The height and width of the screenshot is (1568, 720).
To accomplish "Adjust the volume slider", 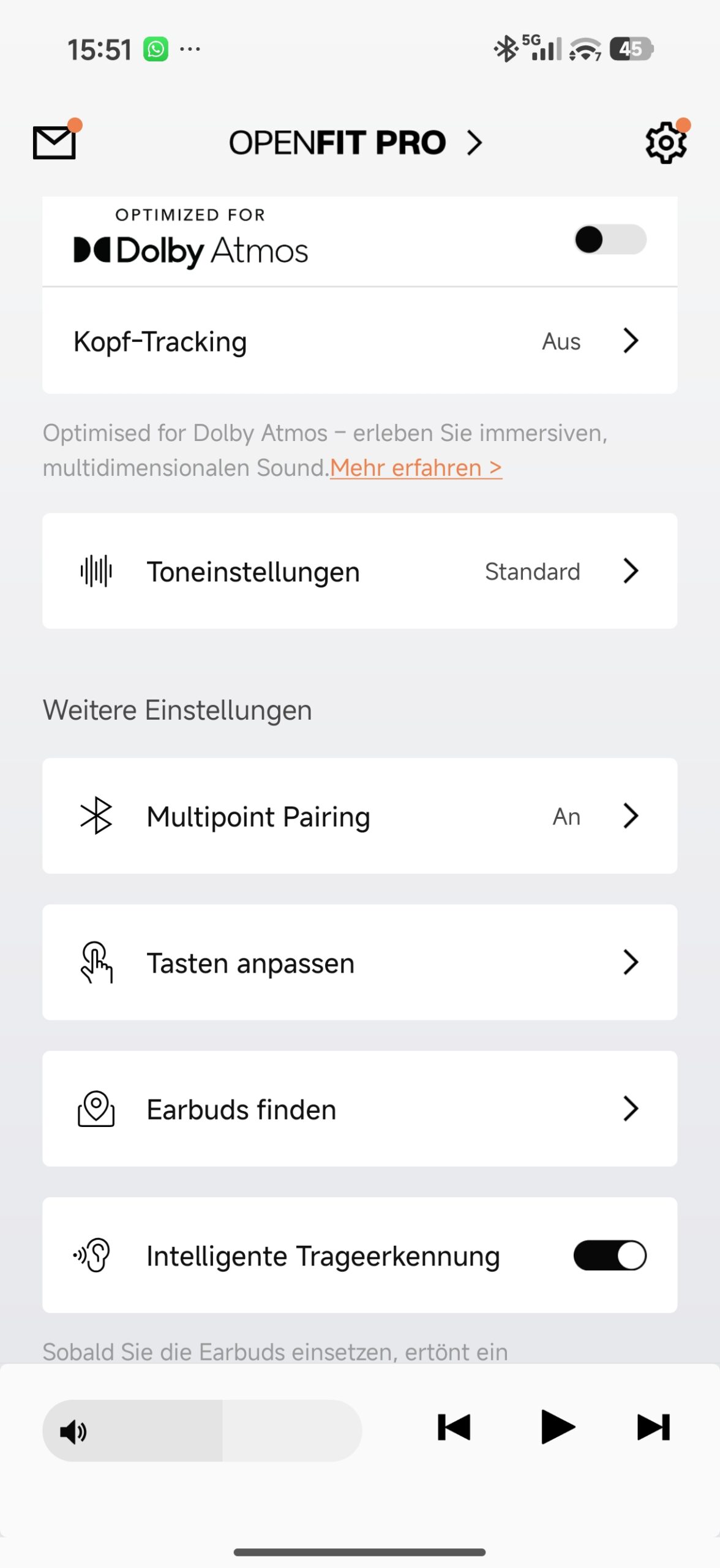I will click(x=202, y=1431).
